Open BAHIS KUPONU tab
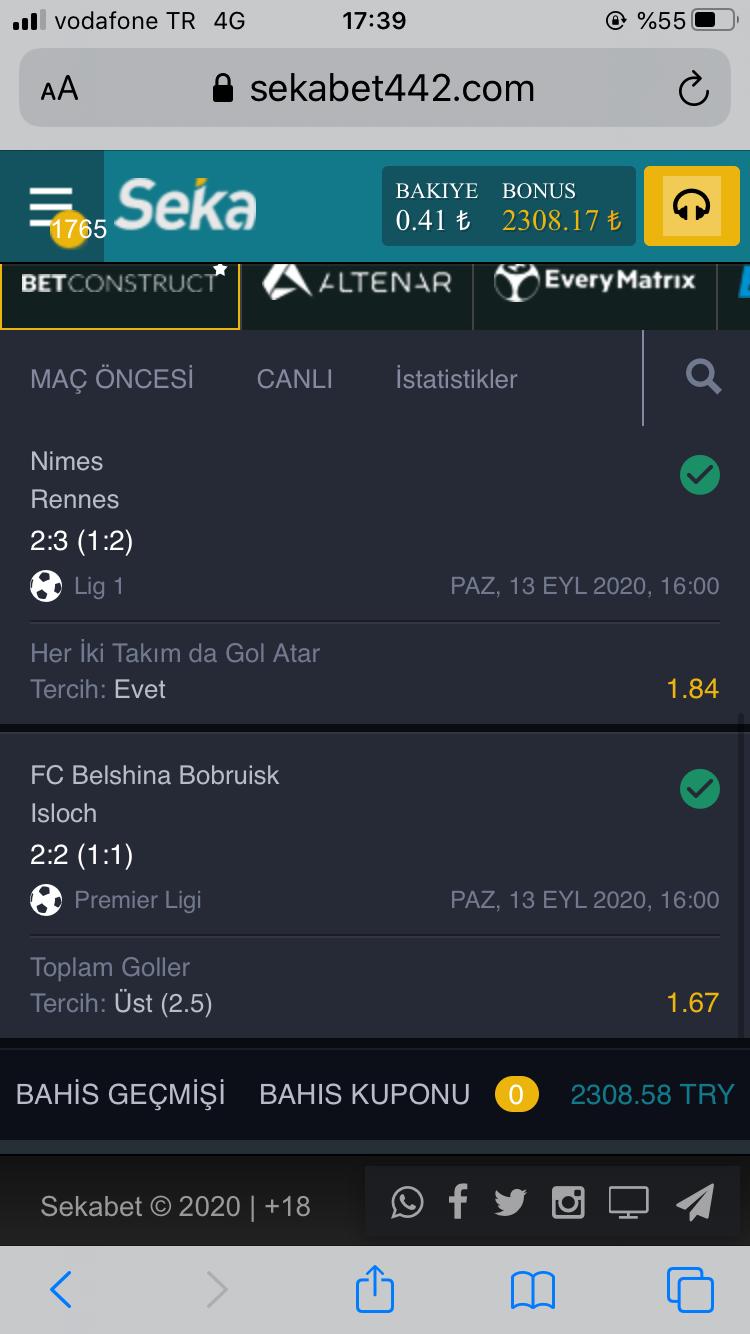 [x=364, y=1094]
